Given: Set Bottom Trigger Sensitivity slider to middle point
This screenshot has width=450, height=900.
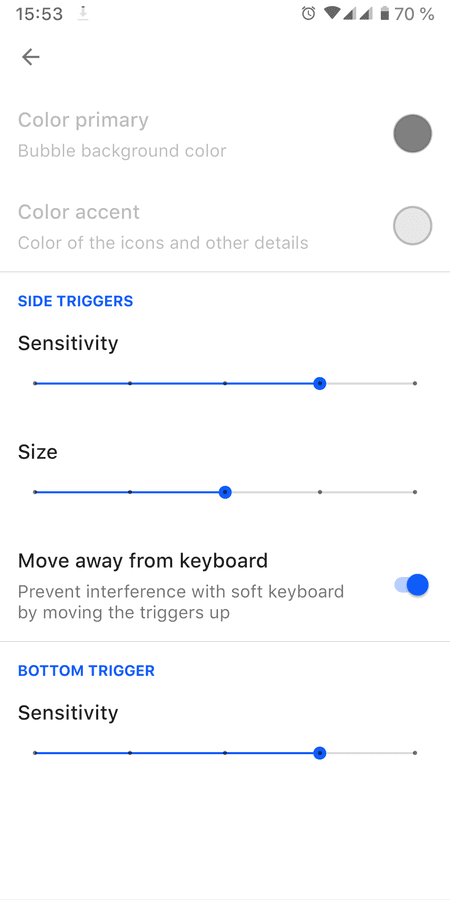Looking at the screenshot, I should (x=225, y=752).
